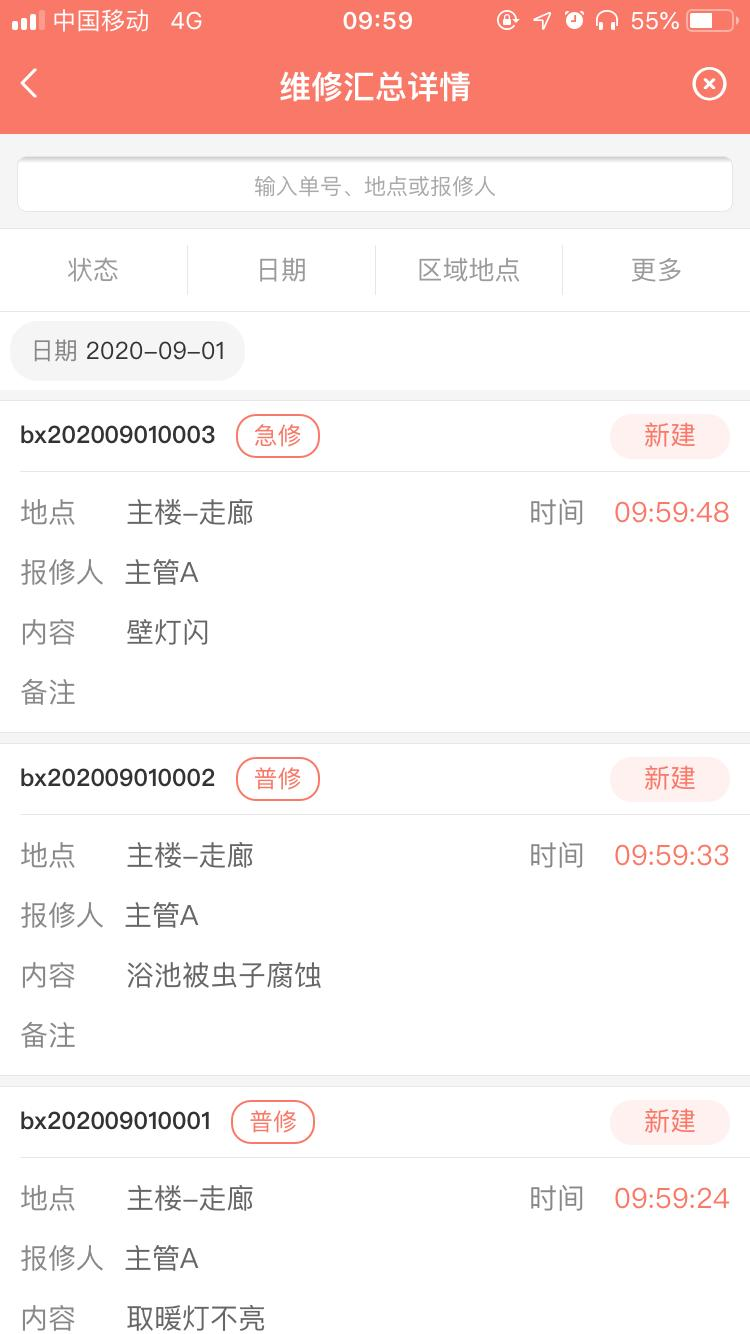
Task: Go back using the header arrow
Action: click(x=29, y=84)
